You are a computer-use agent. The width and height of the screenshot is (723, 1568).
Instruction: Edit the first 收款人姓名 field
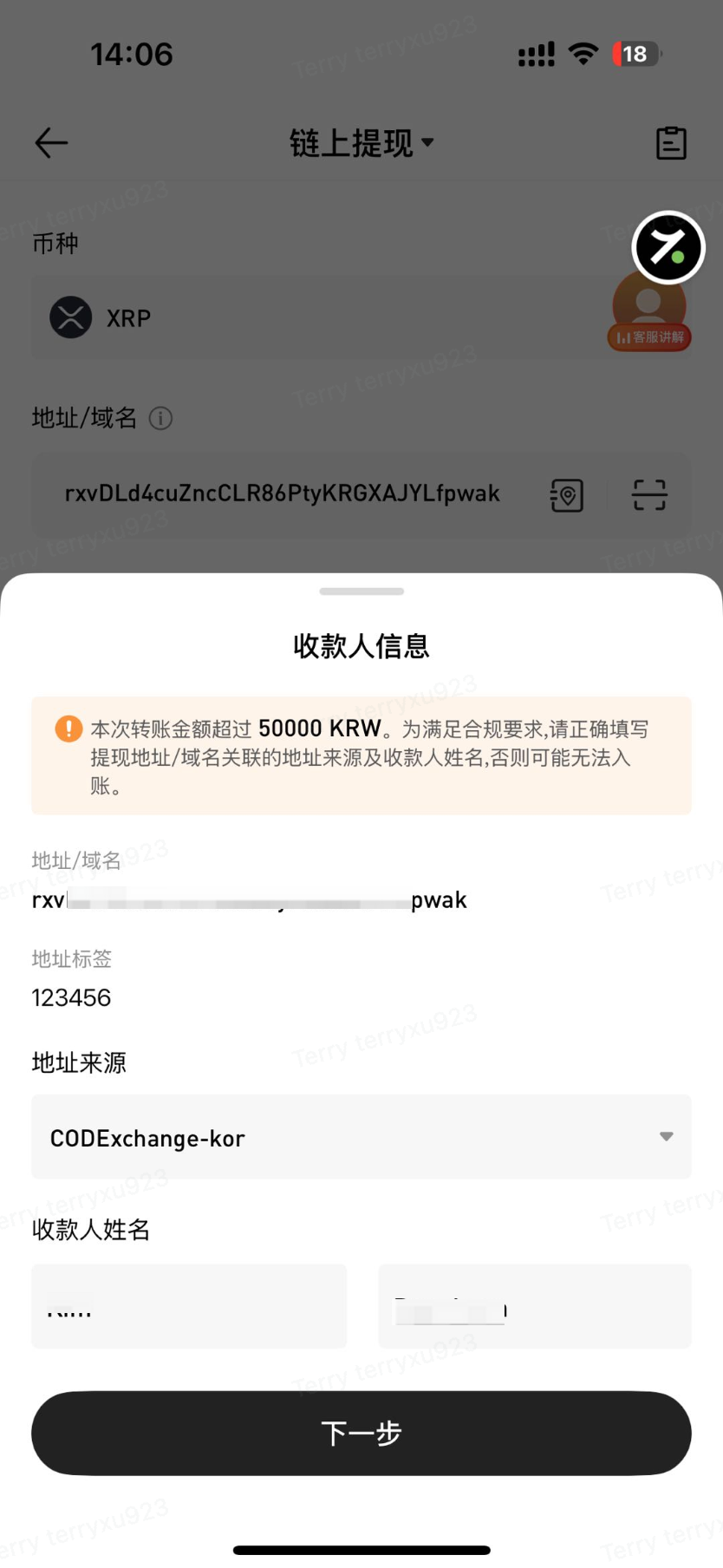(189, 1306)
